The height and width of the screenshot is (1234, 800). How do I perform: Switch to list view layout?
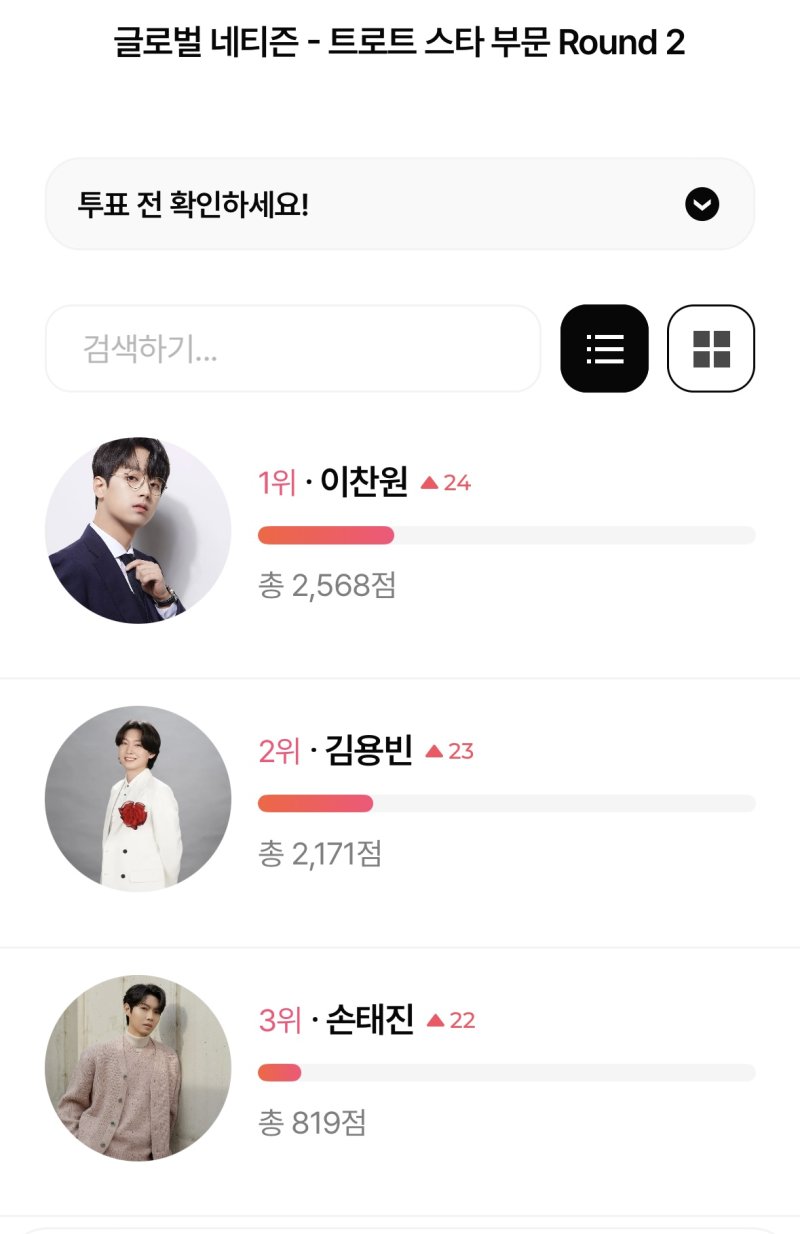point(605,349)
